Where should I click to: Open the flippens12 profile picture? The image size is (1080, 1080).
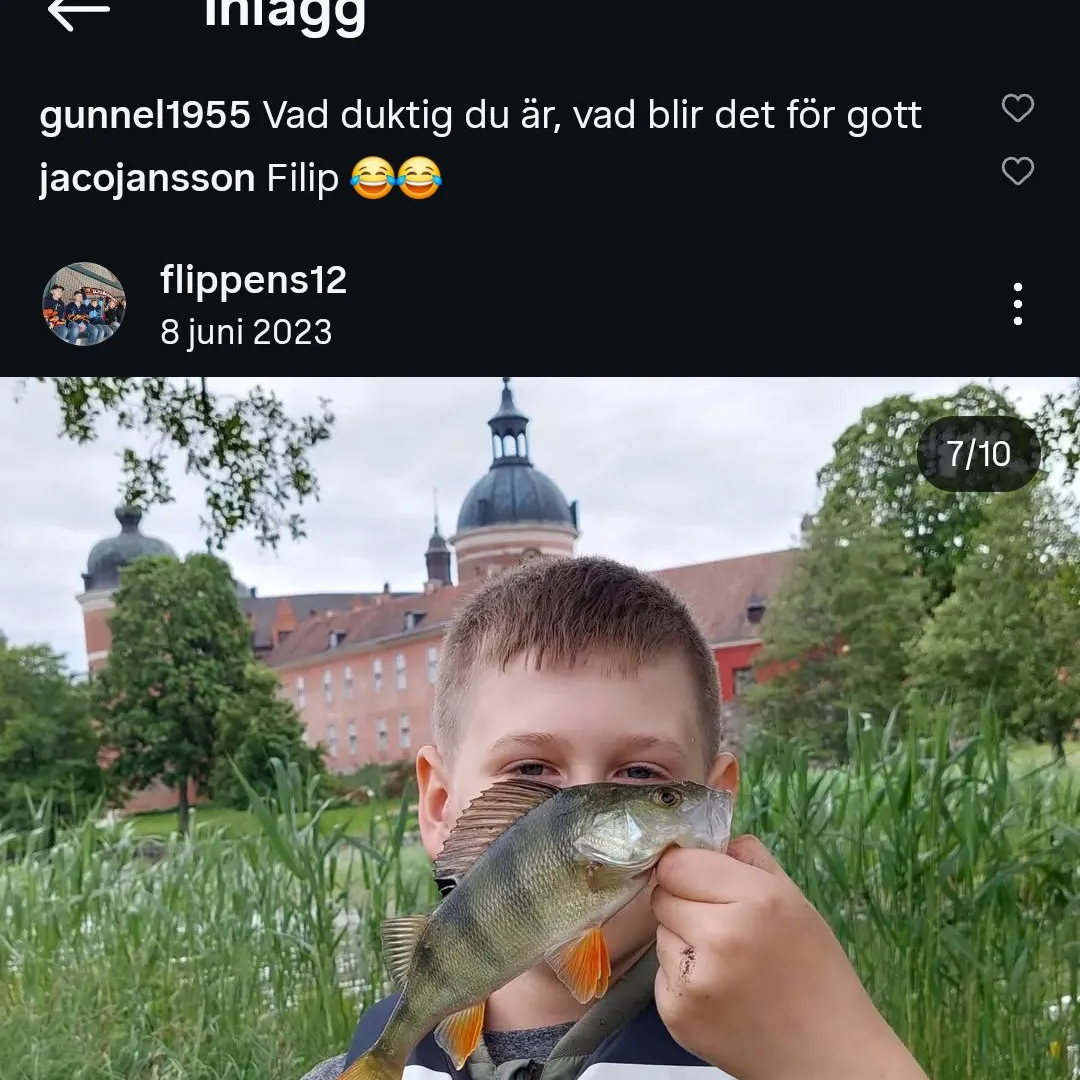pos(84,304)
